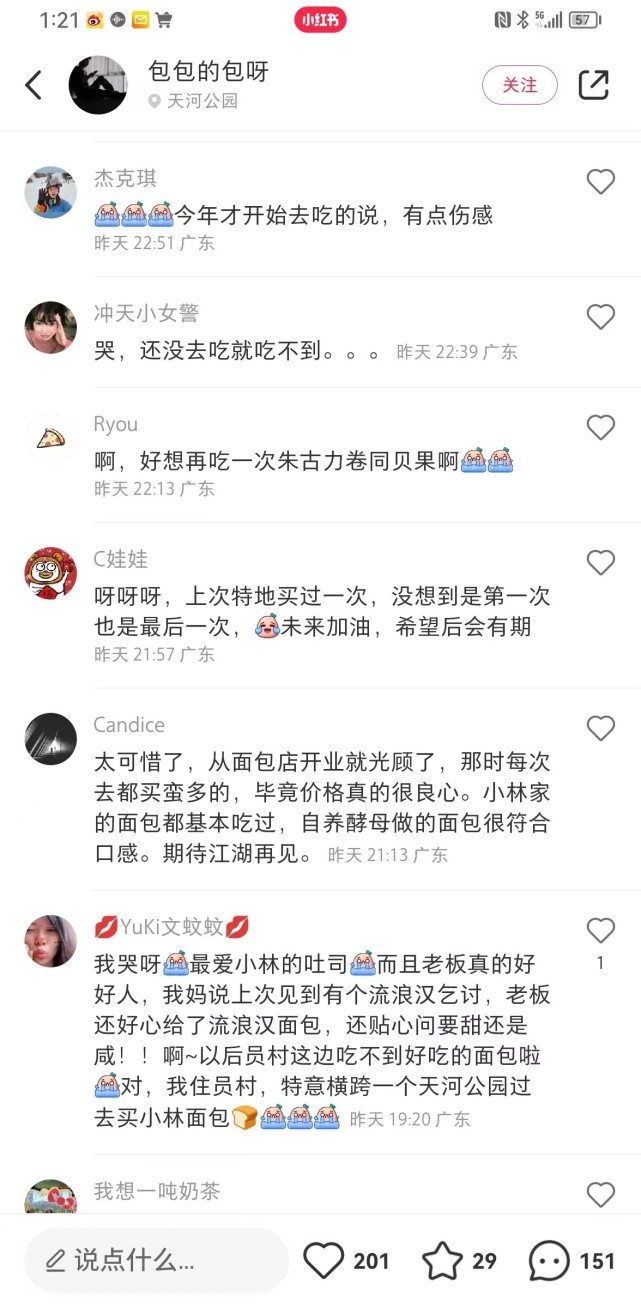641x1308 pixels.
Task: View C娃娃's profile from avatar
Action: click(50, 573)
